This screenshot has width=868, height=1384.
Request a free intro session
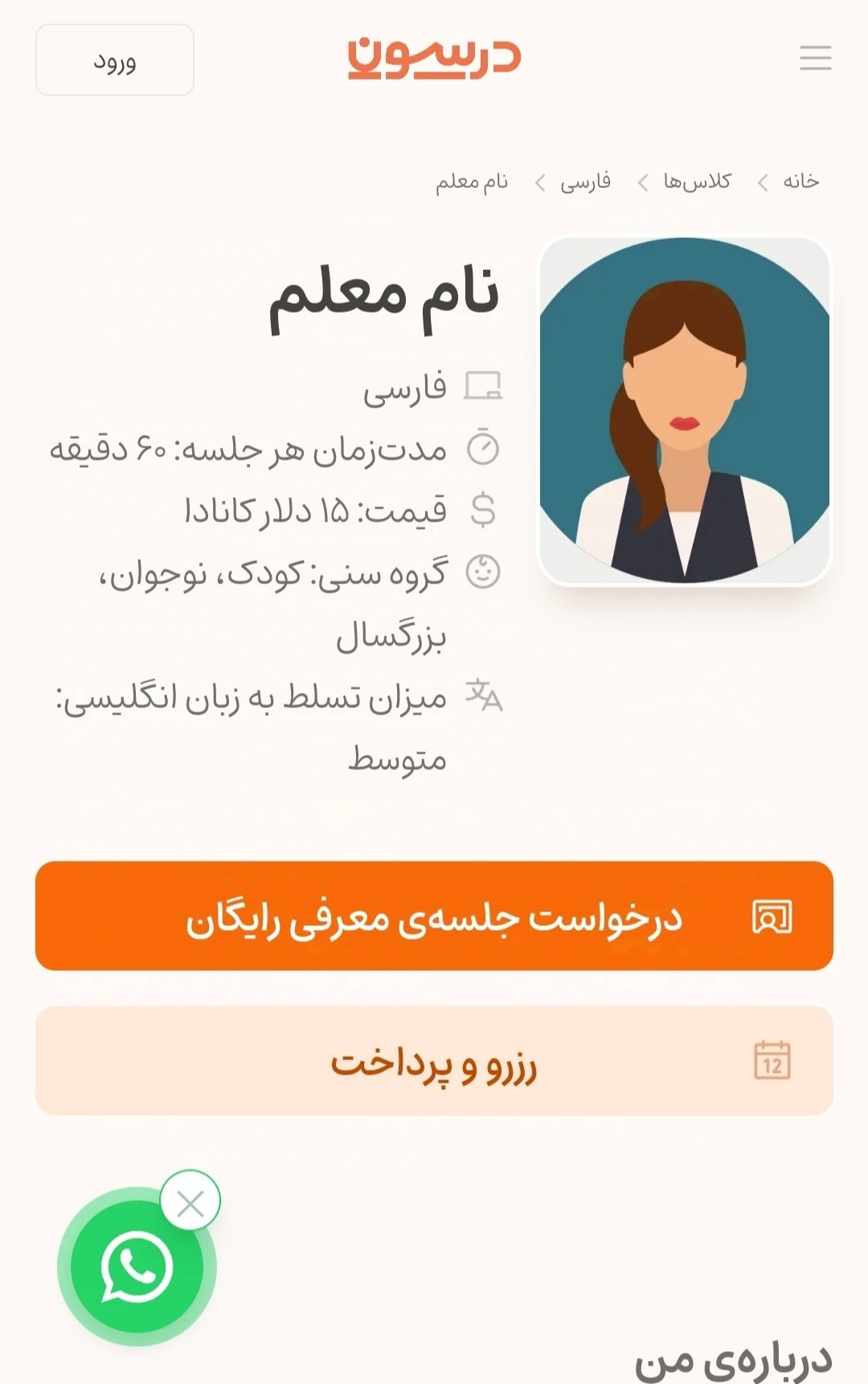(434, 916)
